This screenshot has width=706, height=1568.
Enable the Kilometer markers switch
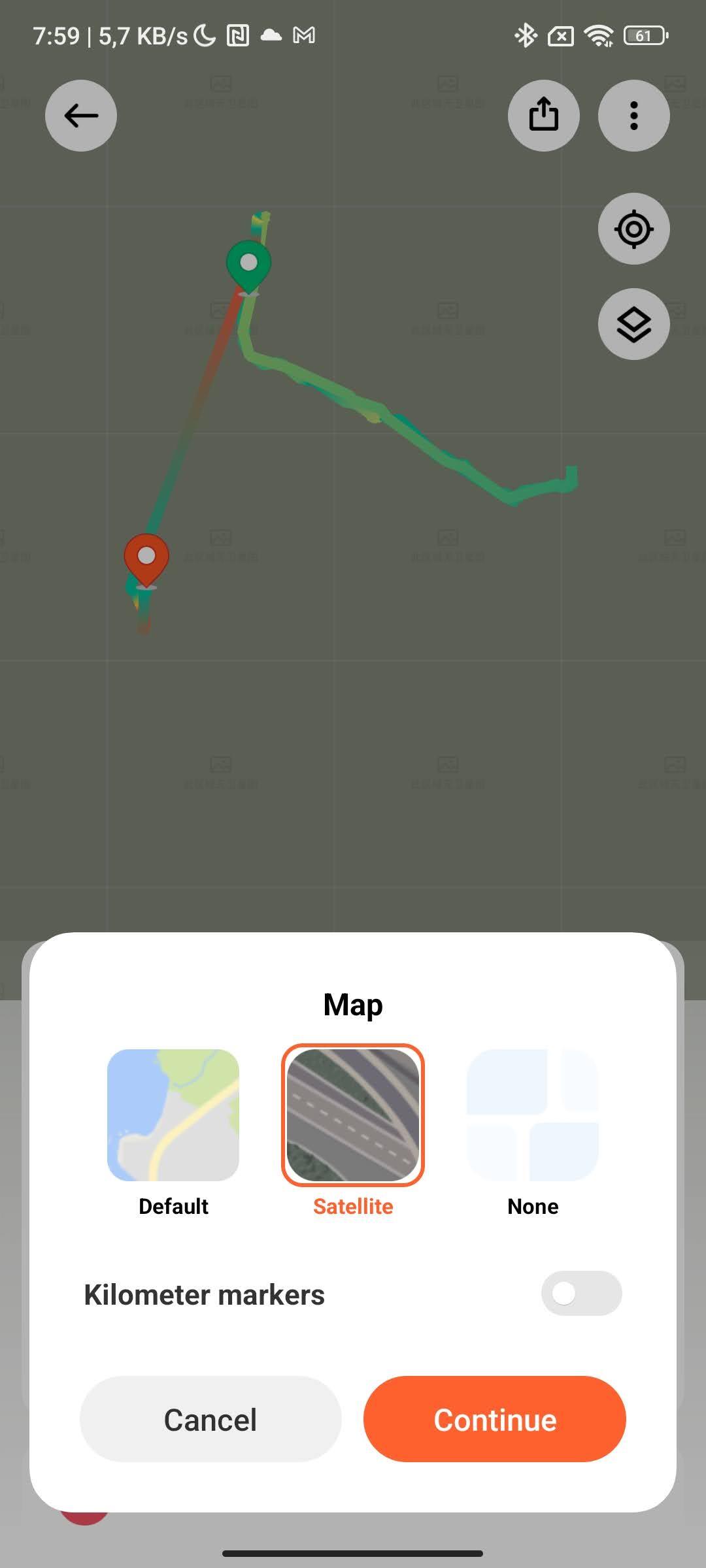pyautogui.click(x=581, y=1293)
